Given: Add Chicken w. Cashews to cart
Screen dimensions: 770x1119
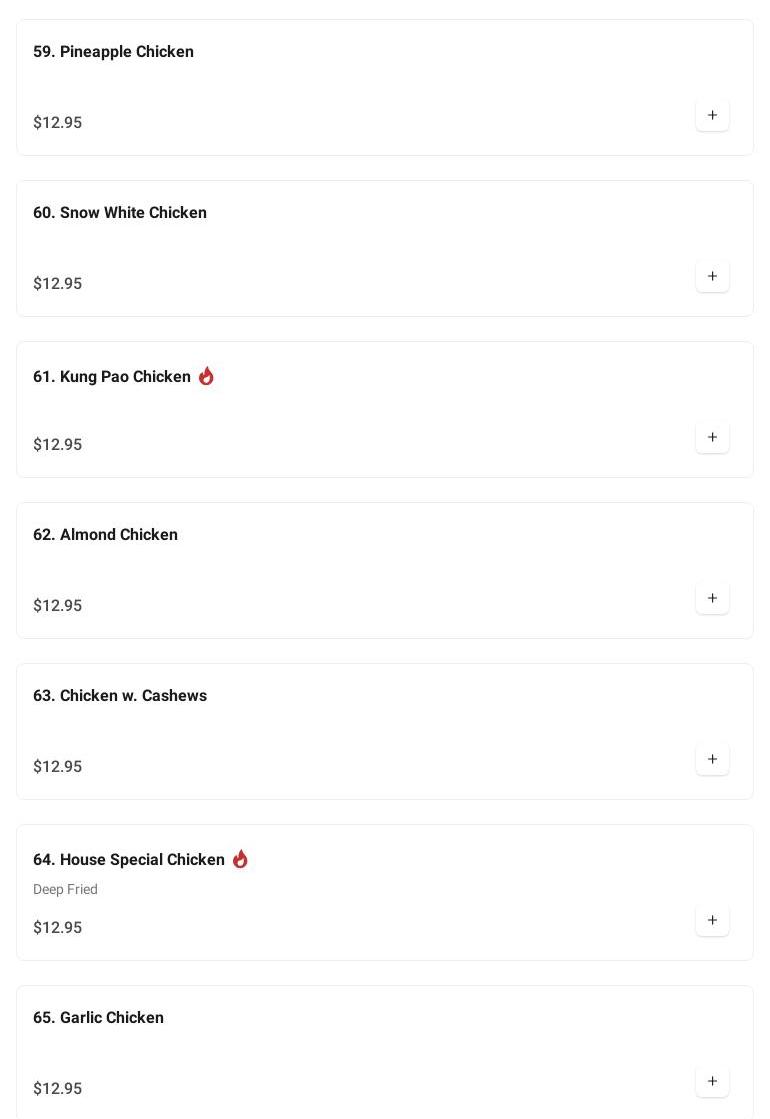Looking at the screenshot, I should [x=712, y=760].
